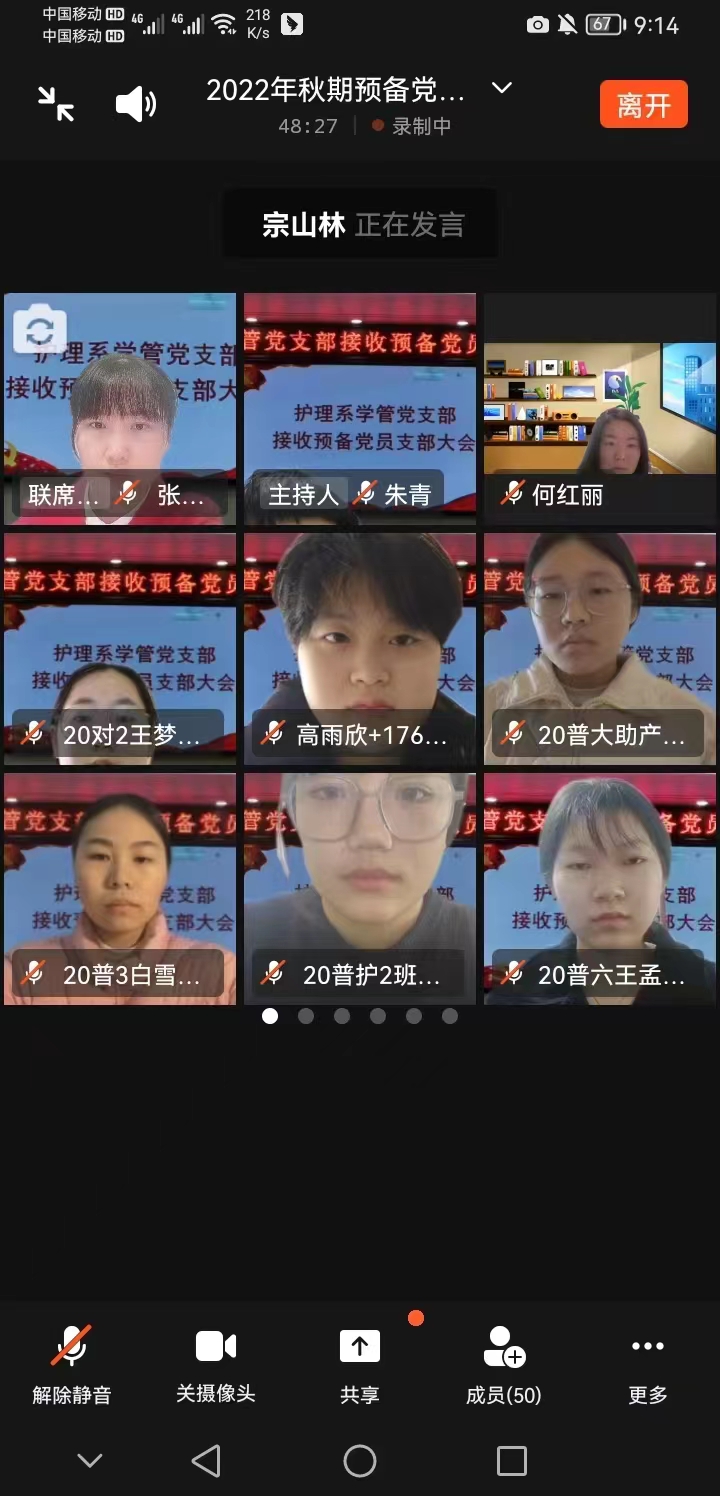Switch the camera with the flip icon
The height and width of the screenshot is (1496, 720).
(x=40, y=330)
